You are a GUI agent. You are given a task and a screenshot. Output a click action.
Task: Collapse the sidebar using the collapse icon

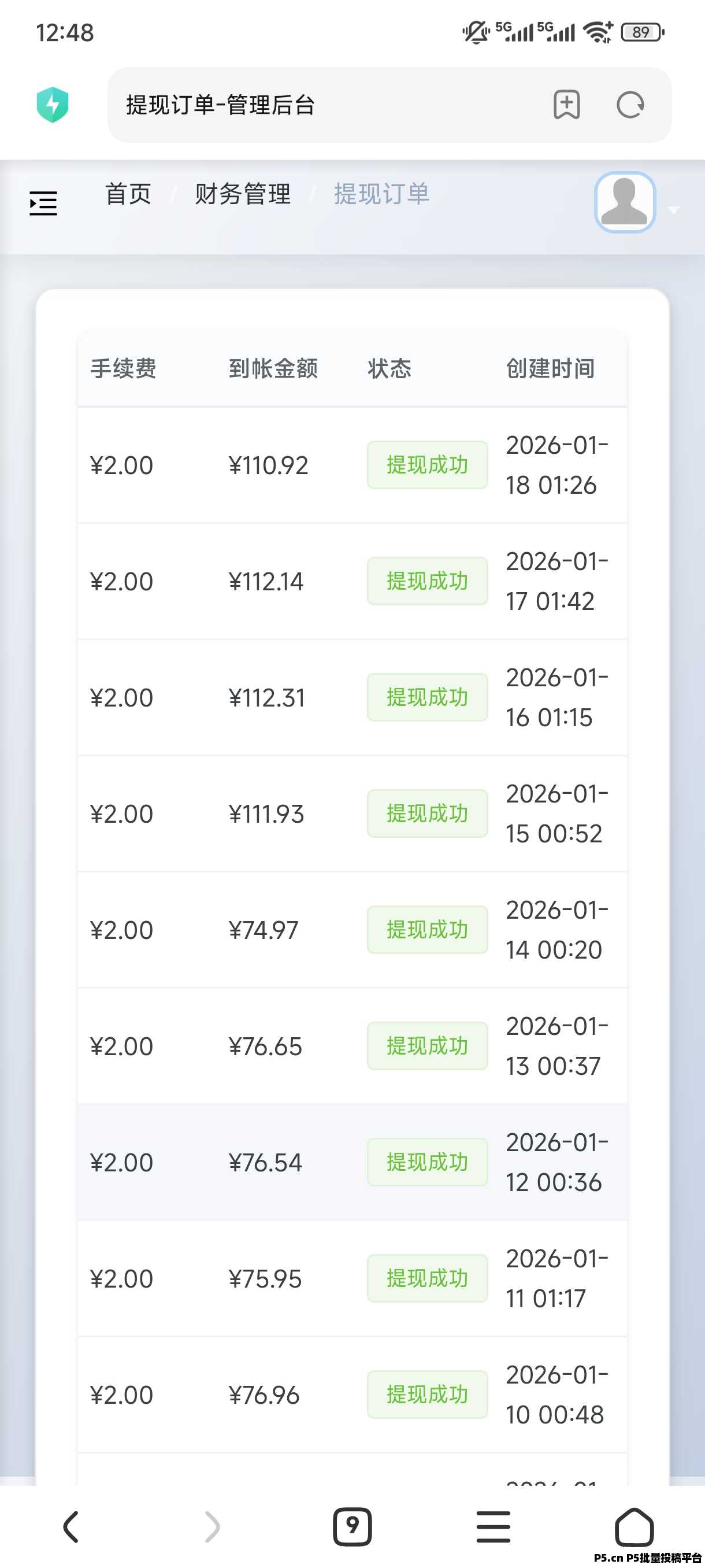tap(43, 204)
